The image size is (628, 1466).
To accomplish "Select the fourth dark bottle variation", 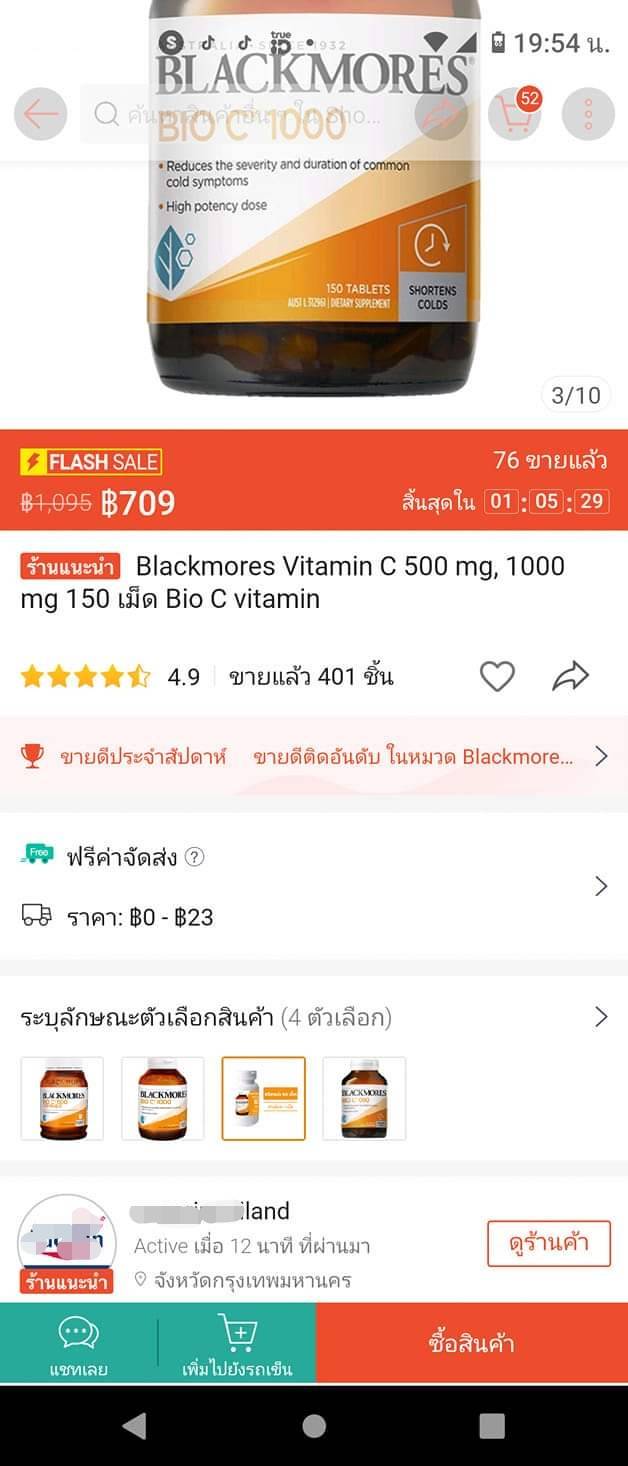I will (x=364, y=1098).
